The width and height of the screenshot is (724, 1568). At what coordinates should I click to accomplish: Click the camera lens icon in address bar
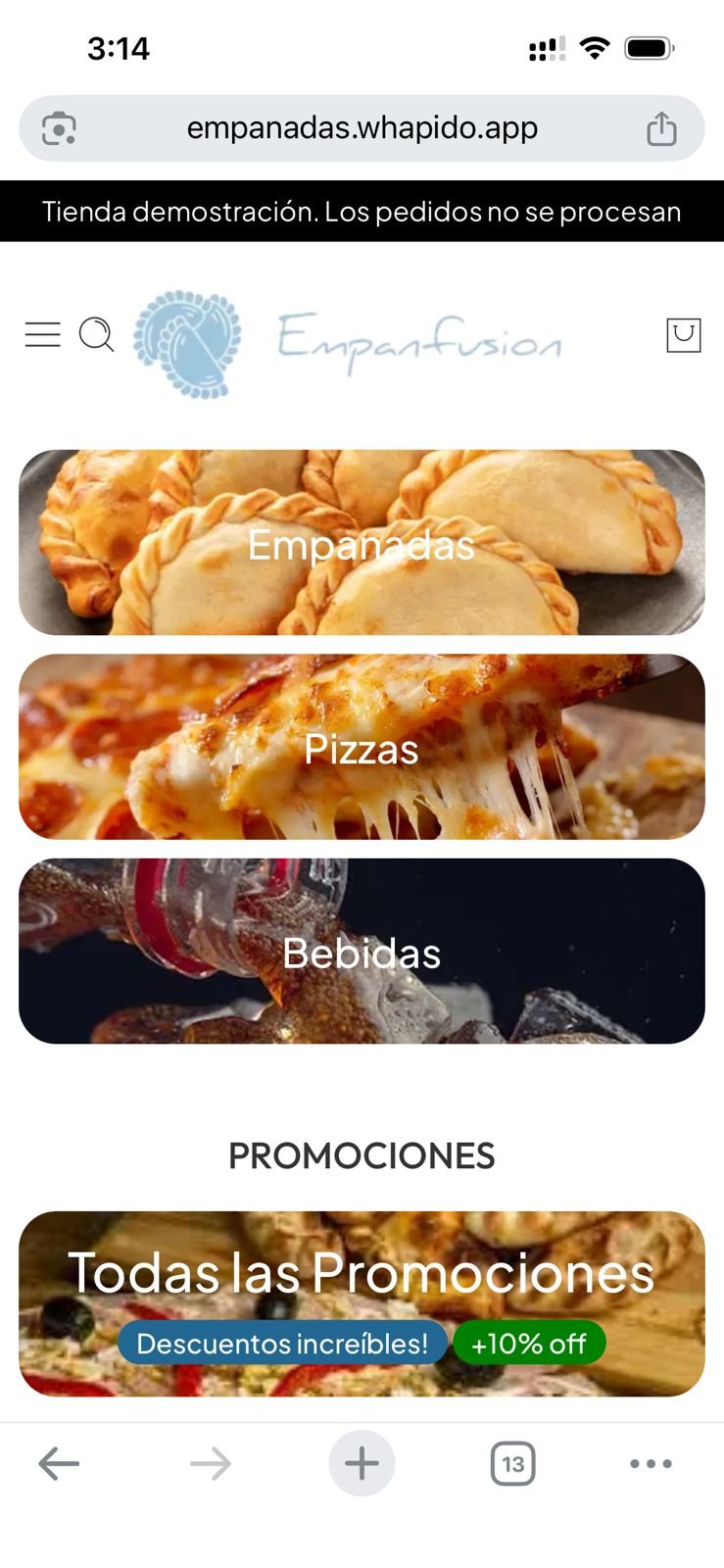[61, 127]
